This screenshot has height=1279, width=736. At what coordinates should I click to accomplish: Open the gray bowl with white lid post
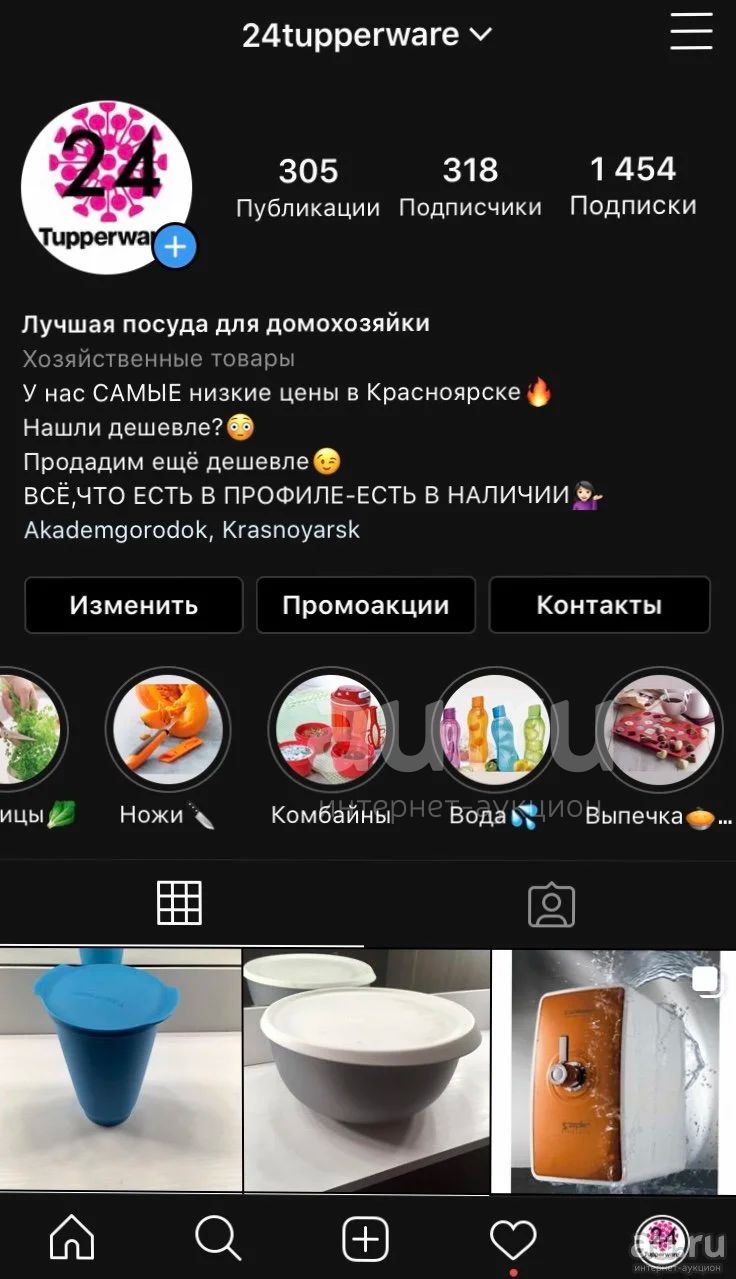point(367,1070)
